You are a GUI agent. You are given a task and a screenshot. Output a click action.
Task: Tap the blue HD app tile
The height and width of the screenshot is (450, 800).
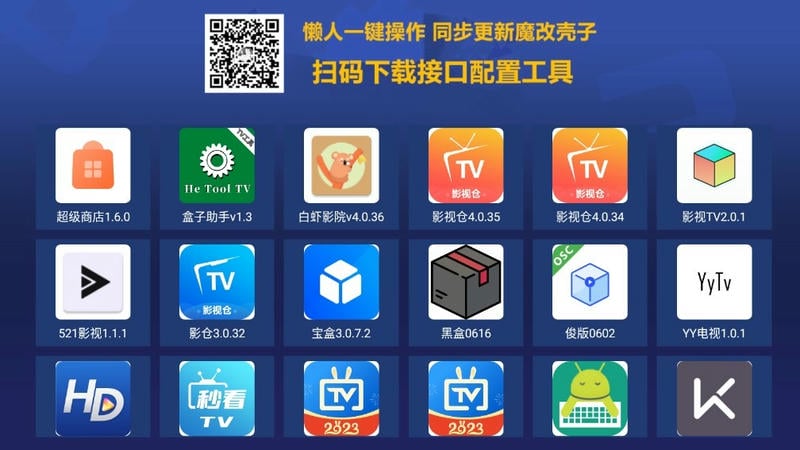coord(93,398)
